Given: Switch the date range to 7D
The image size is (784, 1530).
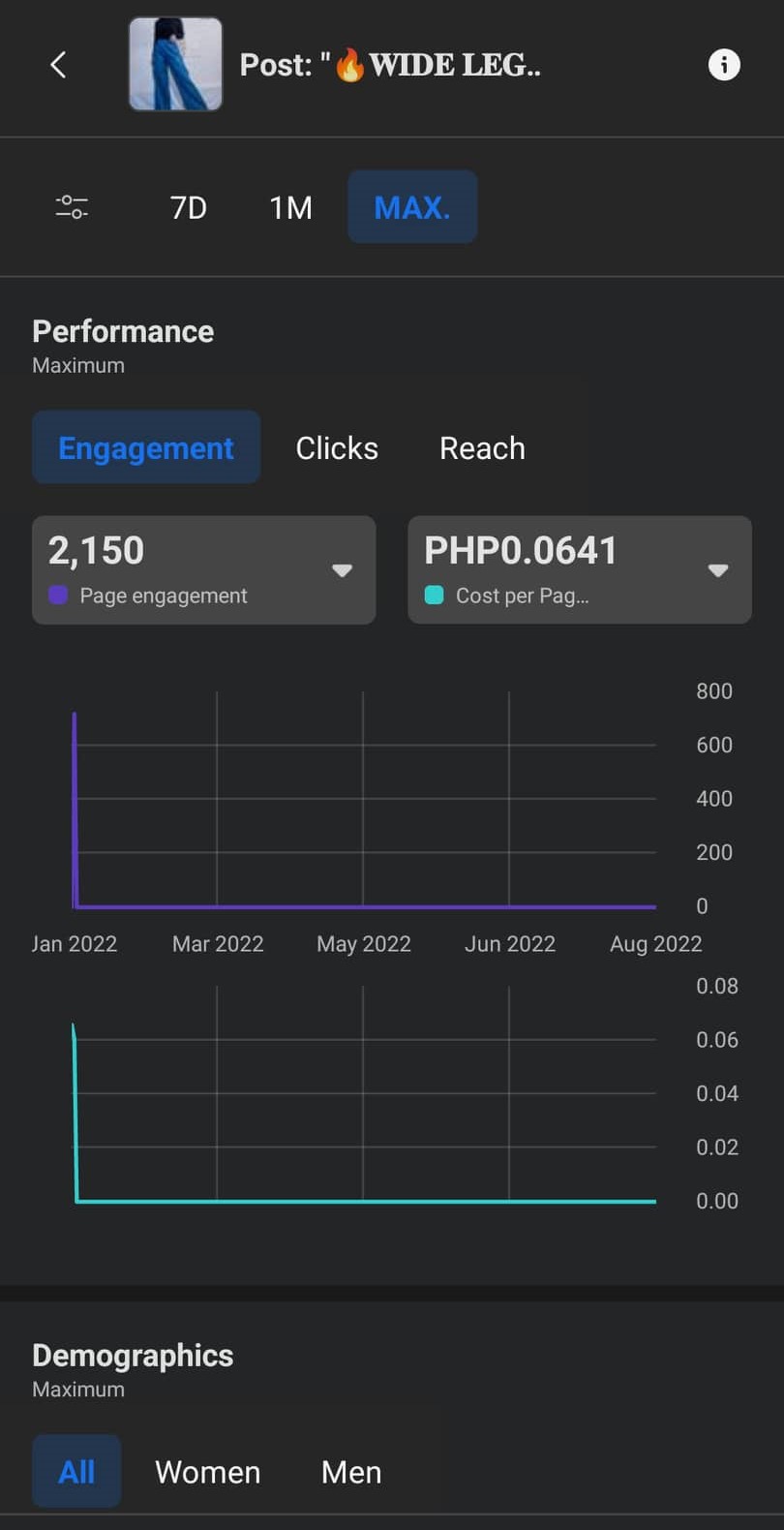Looking at the screenshot, I should (188, 207).
